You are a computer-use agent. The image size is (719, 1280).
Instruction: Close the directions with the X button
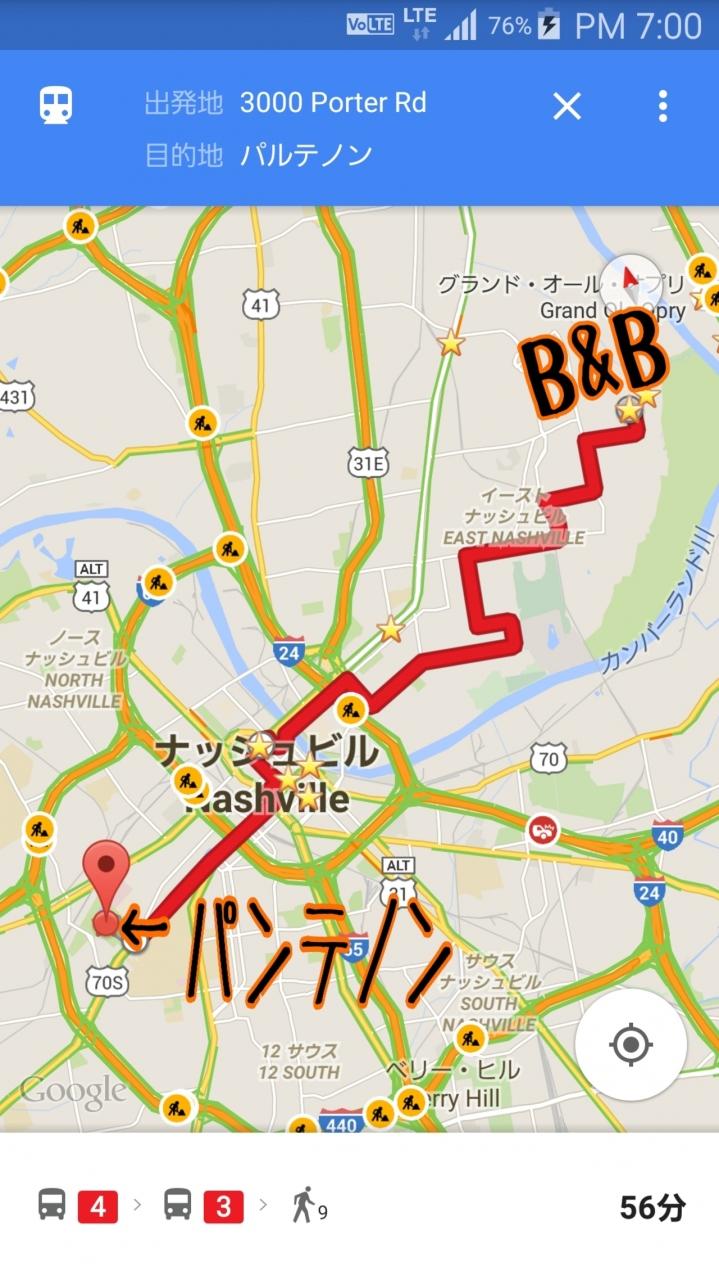(567, 106)
